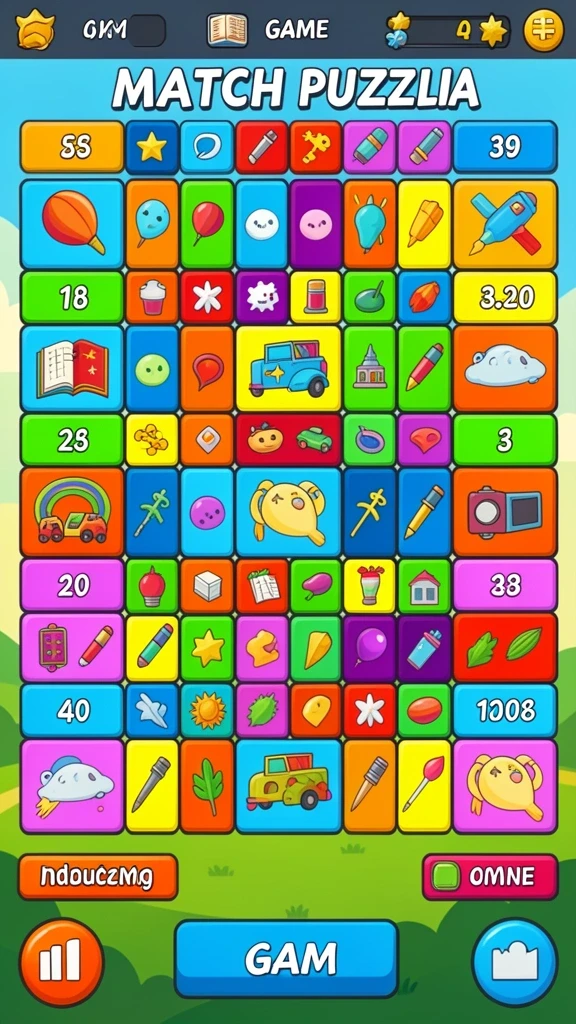Screen dimensions: 576x1024
Task: Choose the rainbow with cars tile
Action: coord(72,512)
